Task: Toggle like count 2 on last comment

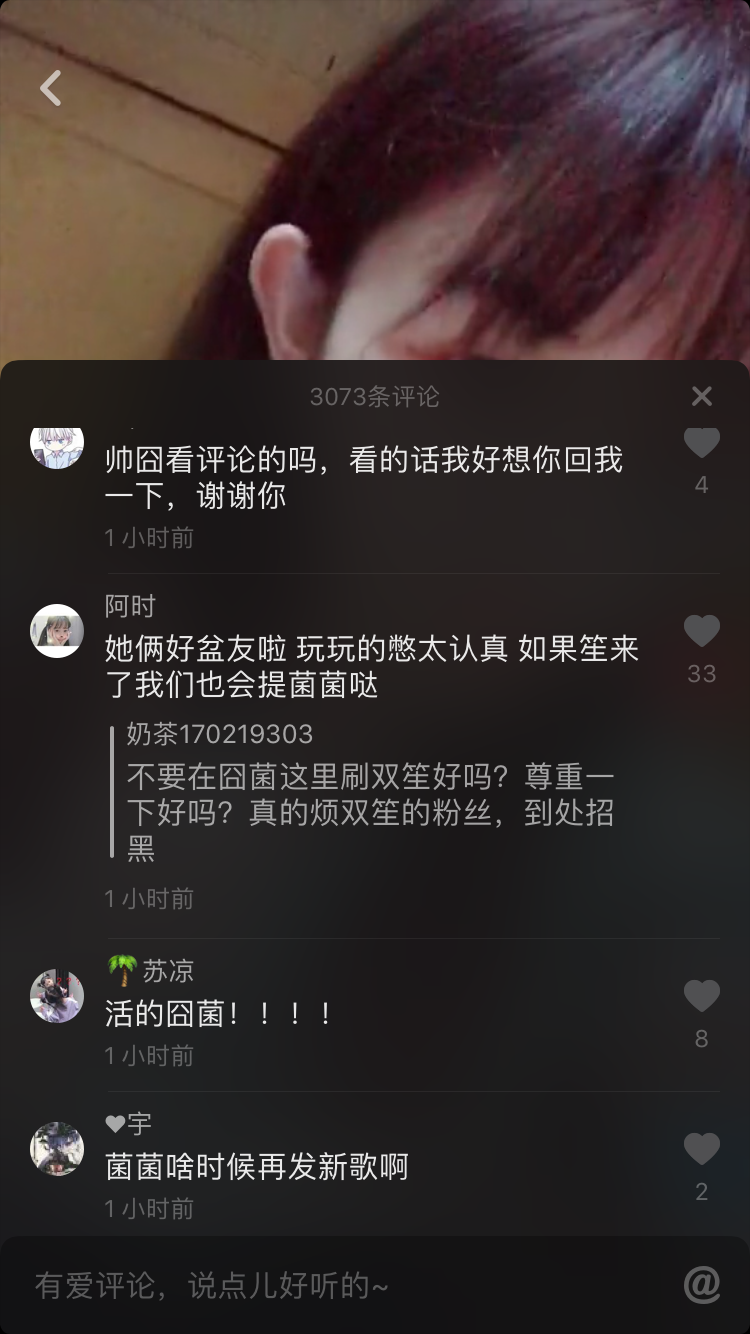Action: point(701,1150)
